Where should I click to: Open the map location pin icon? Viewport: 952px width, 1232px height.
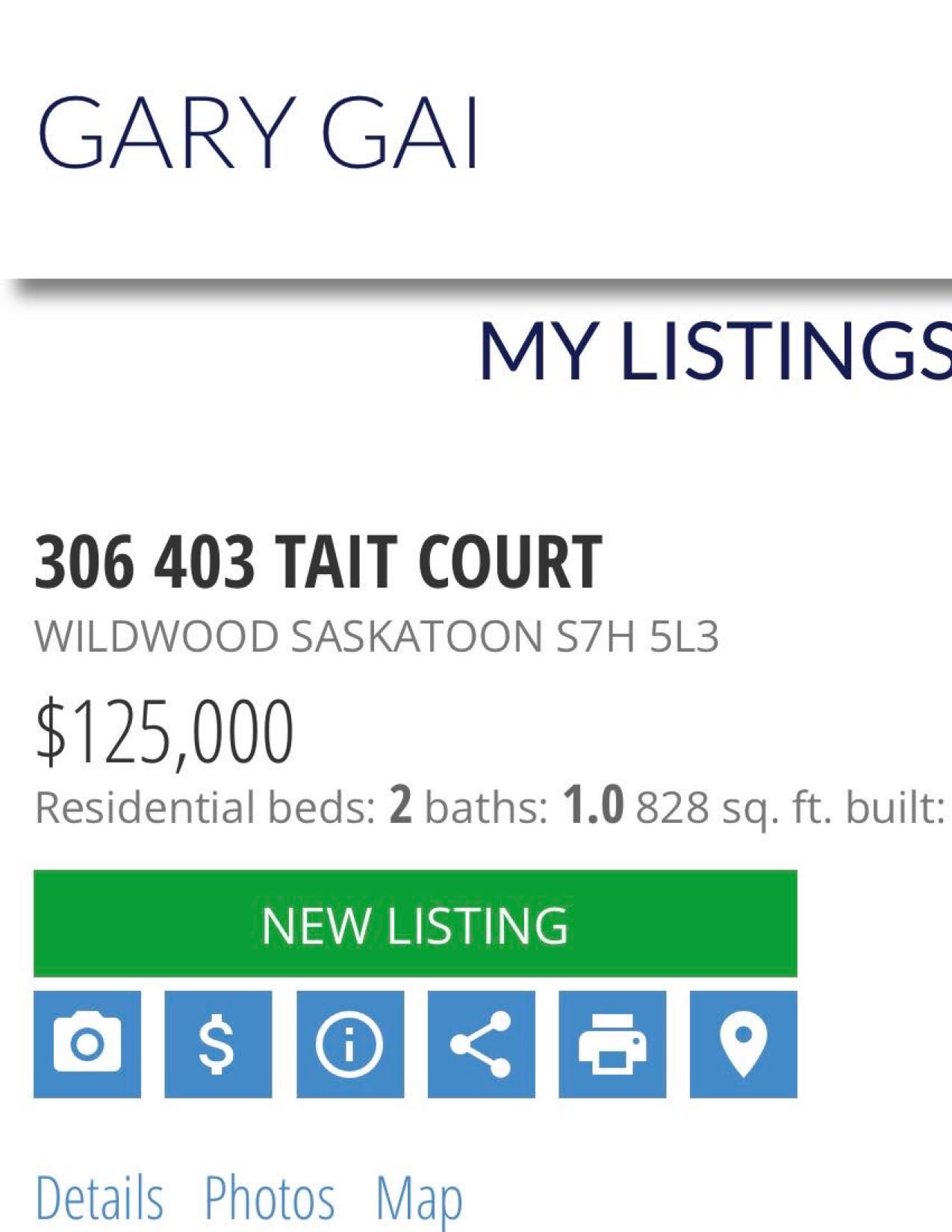(743, 1044)
